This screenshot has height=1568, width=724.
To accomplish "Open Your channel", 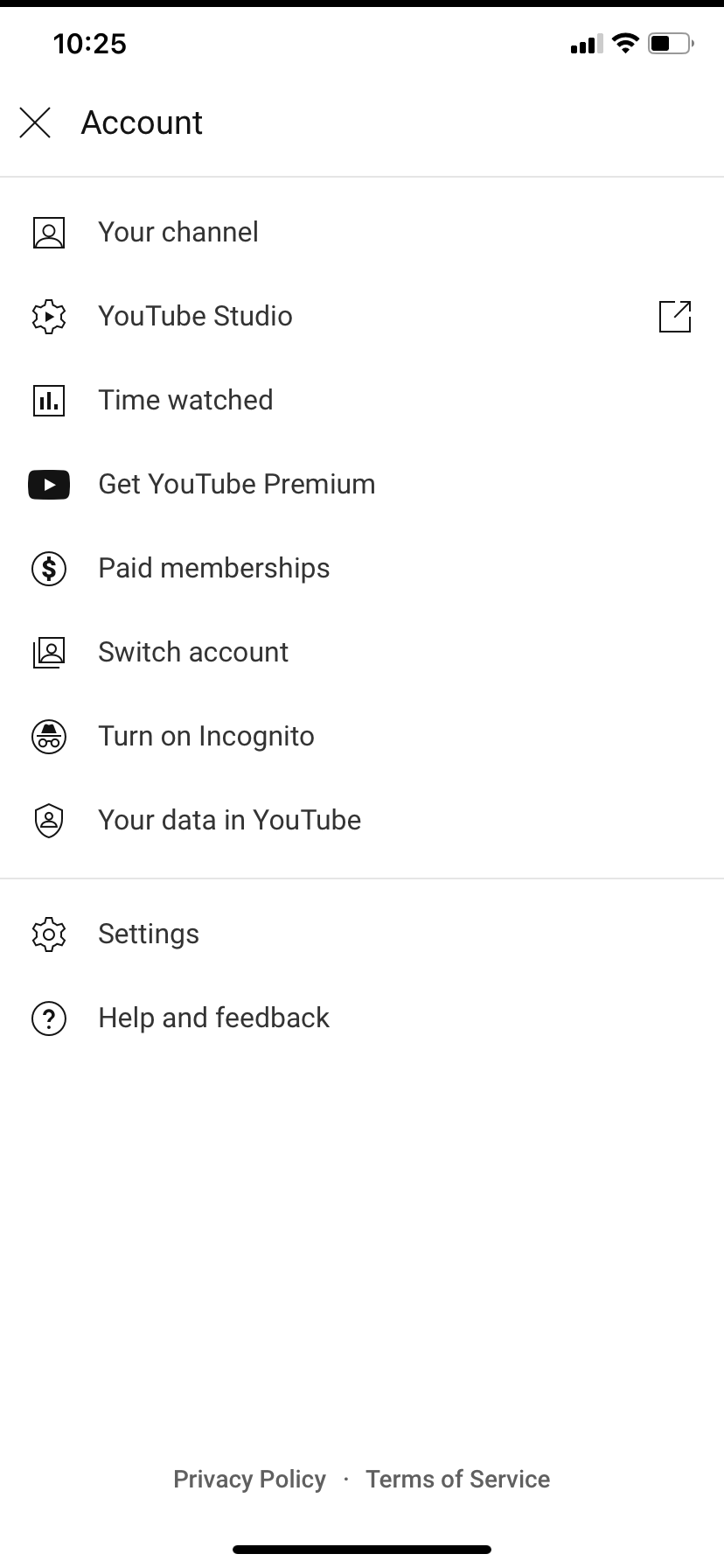I will (178, 232).
